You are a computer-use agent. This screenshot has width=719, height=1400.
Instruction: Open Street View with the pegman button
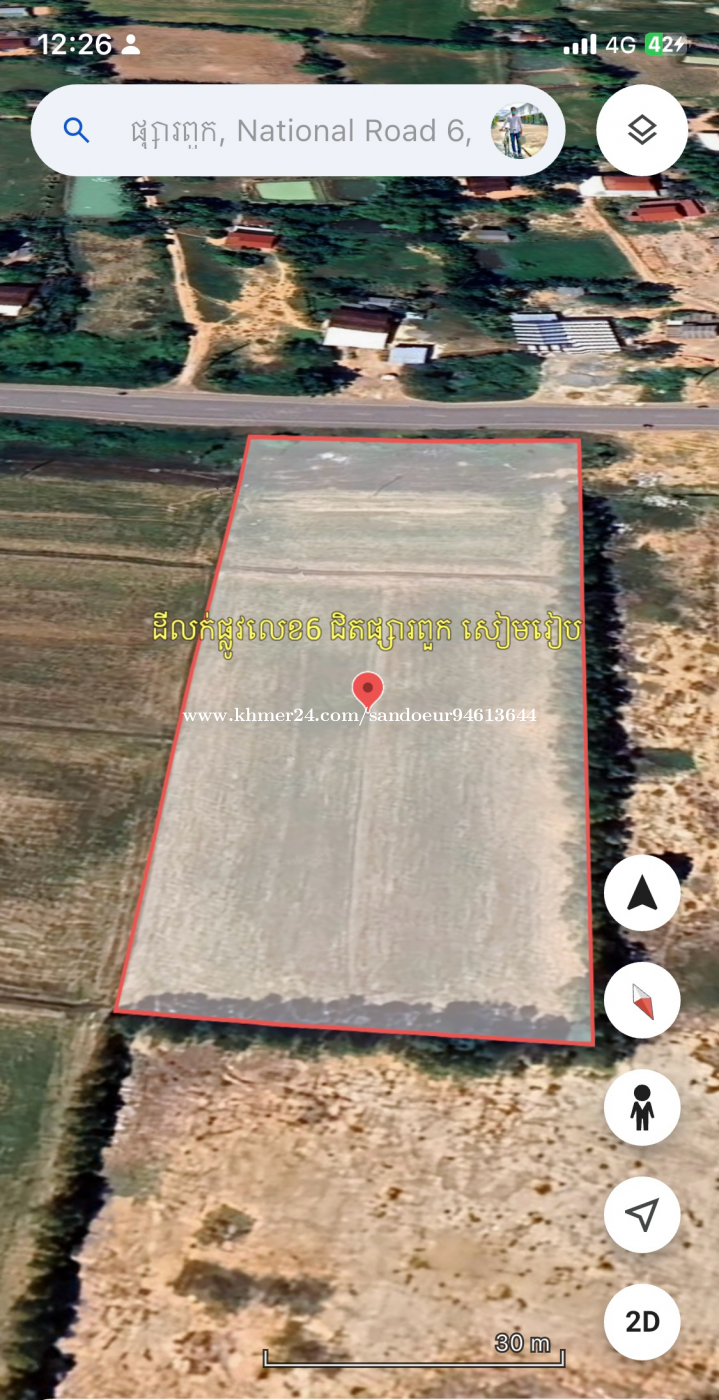pos(642,1107)
